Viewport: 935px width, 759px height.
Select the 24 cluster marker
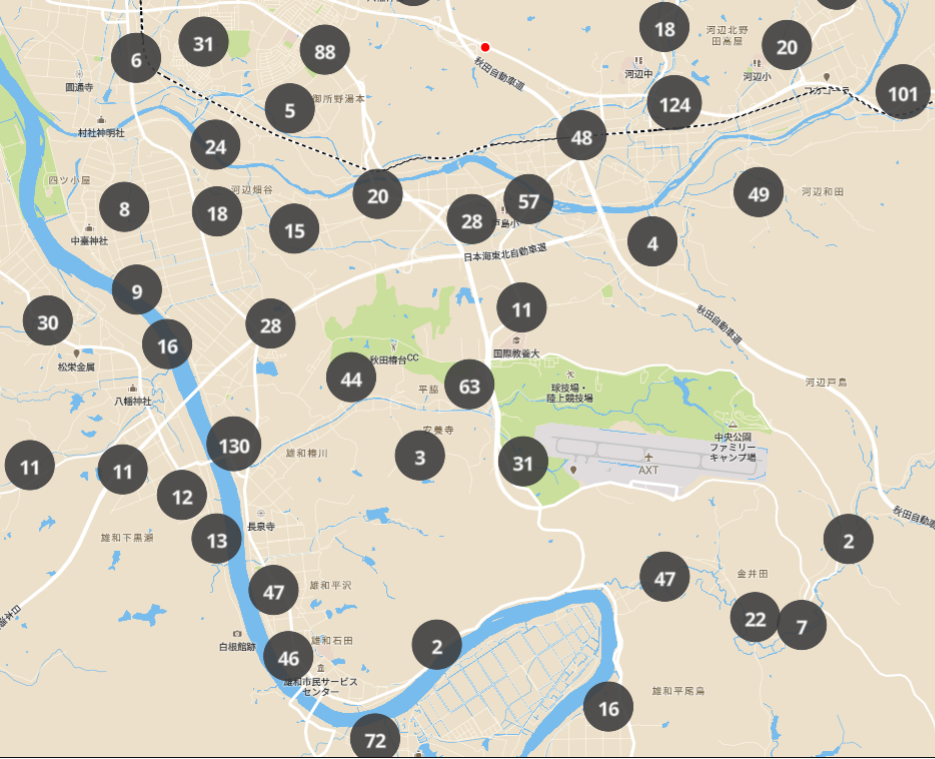coord(215,147)
